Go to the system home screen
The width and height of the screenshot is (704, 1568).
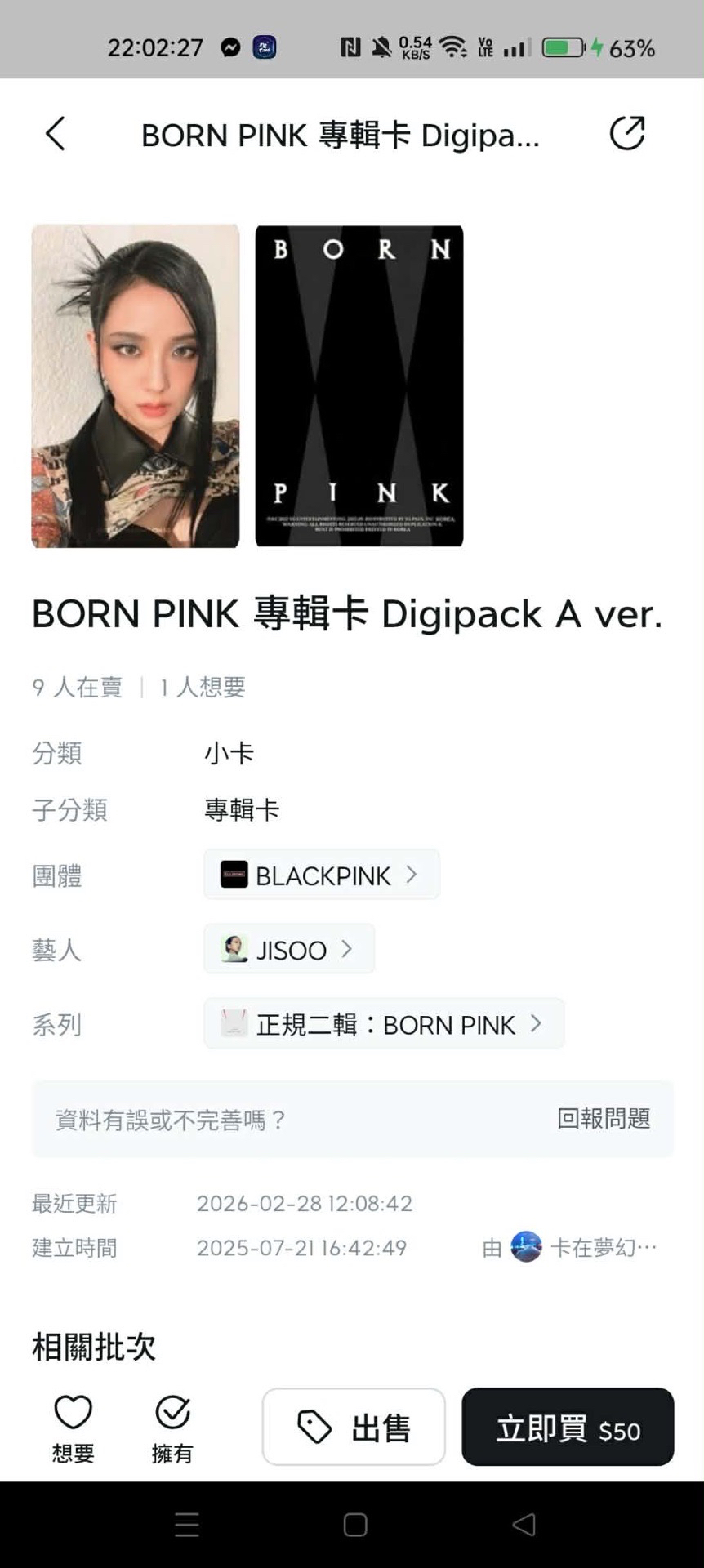pos(355,1524)
